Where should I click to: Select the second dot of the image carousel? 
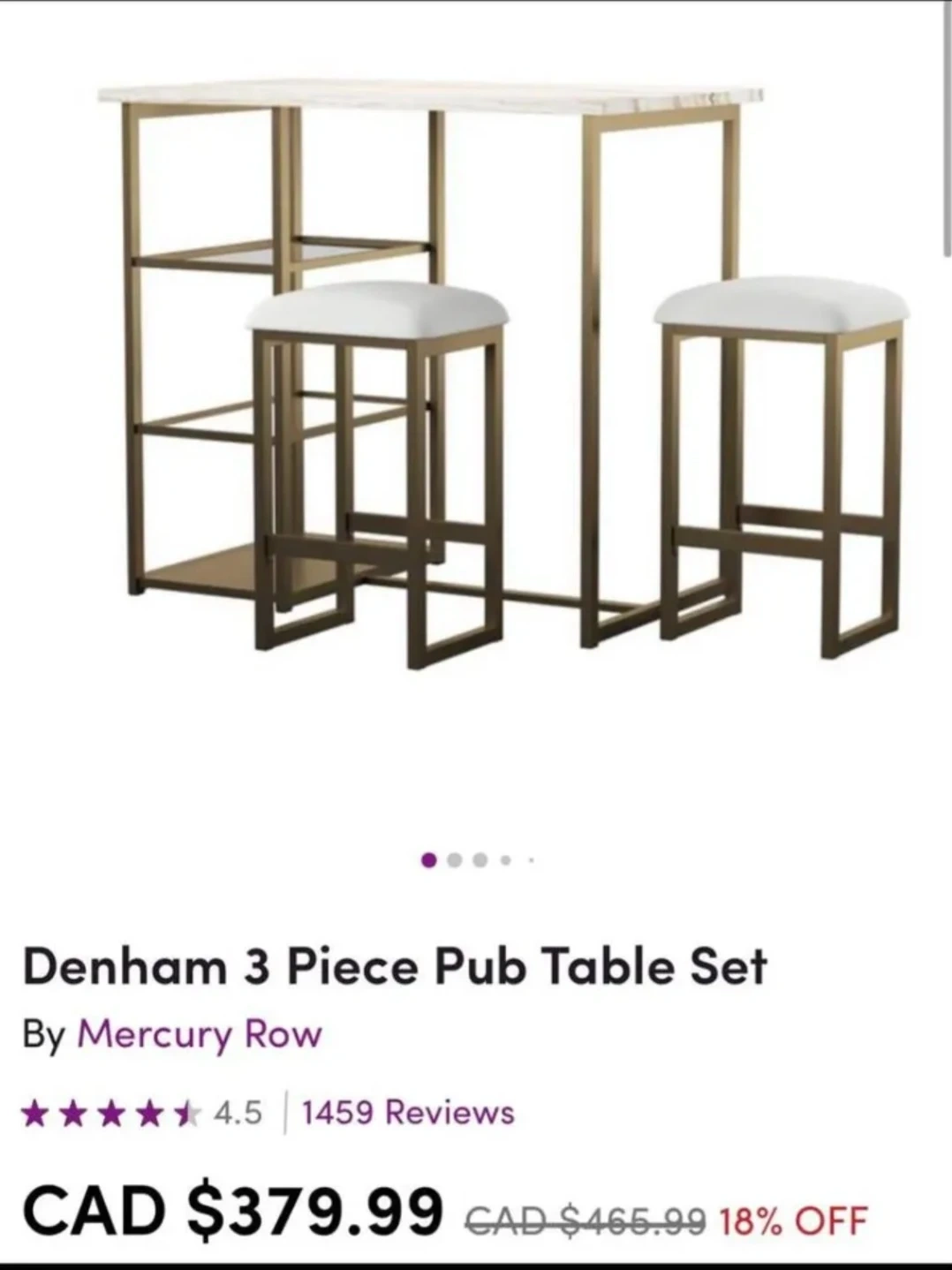pyautogui.click(x=455, y=859)
